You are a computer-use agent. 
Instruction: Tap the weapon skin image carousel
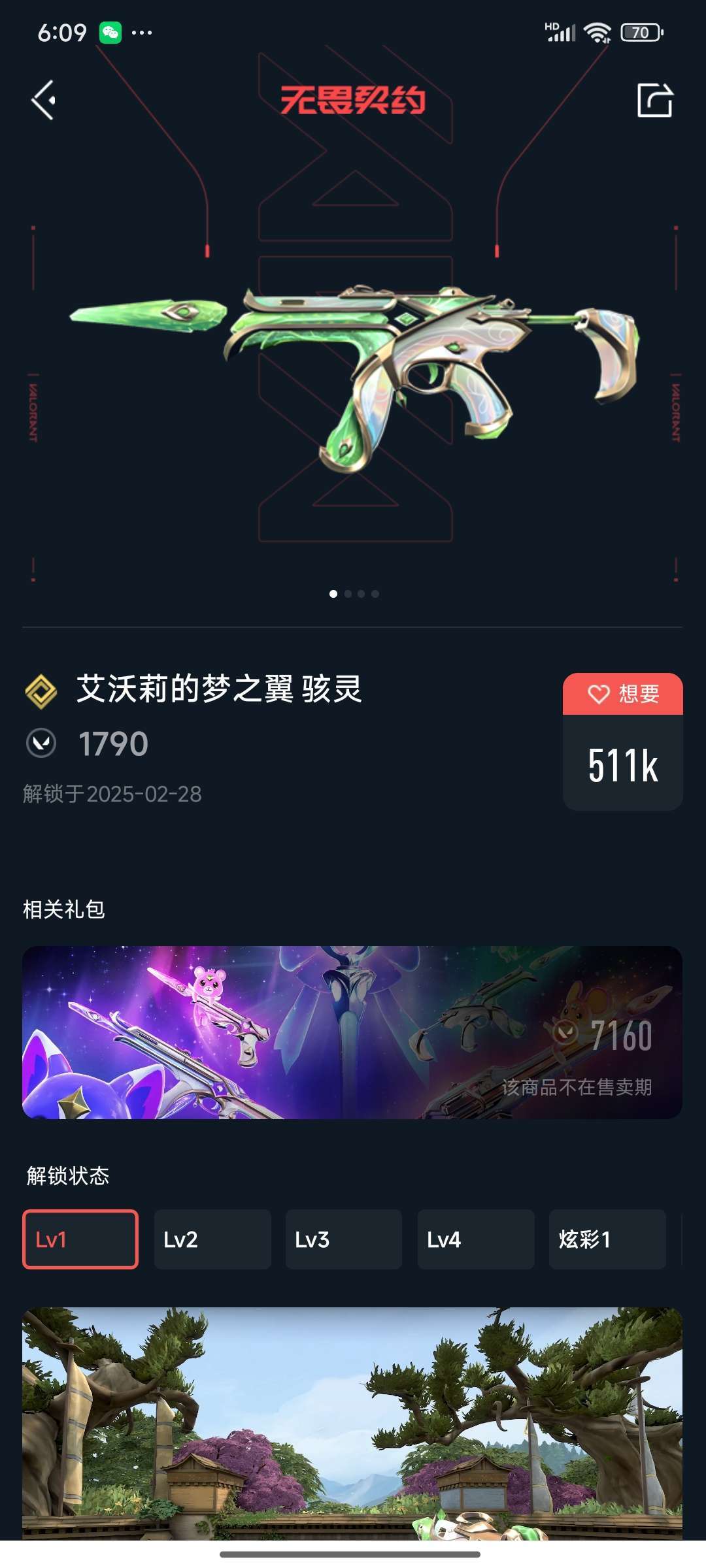point(352,372)
